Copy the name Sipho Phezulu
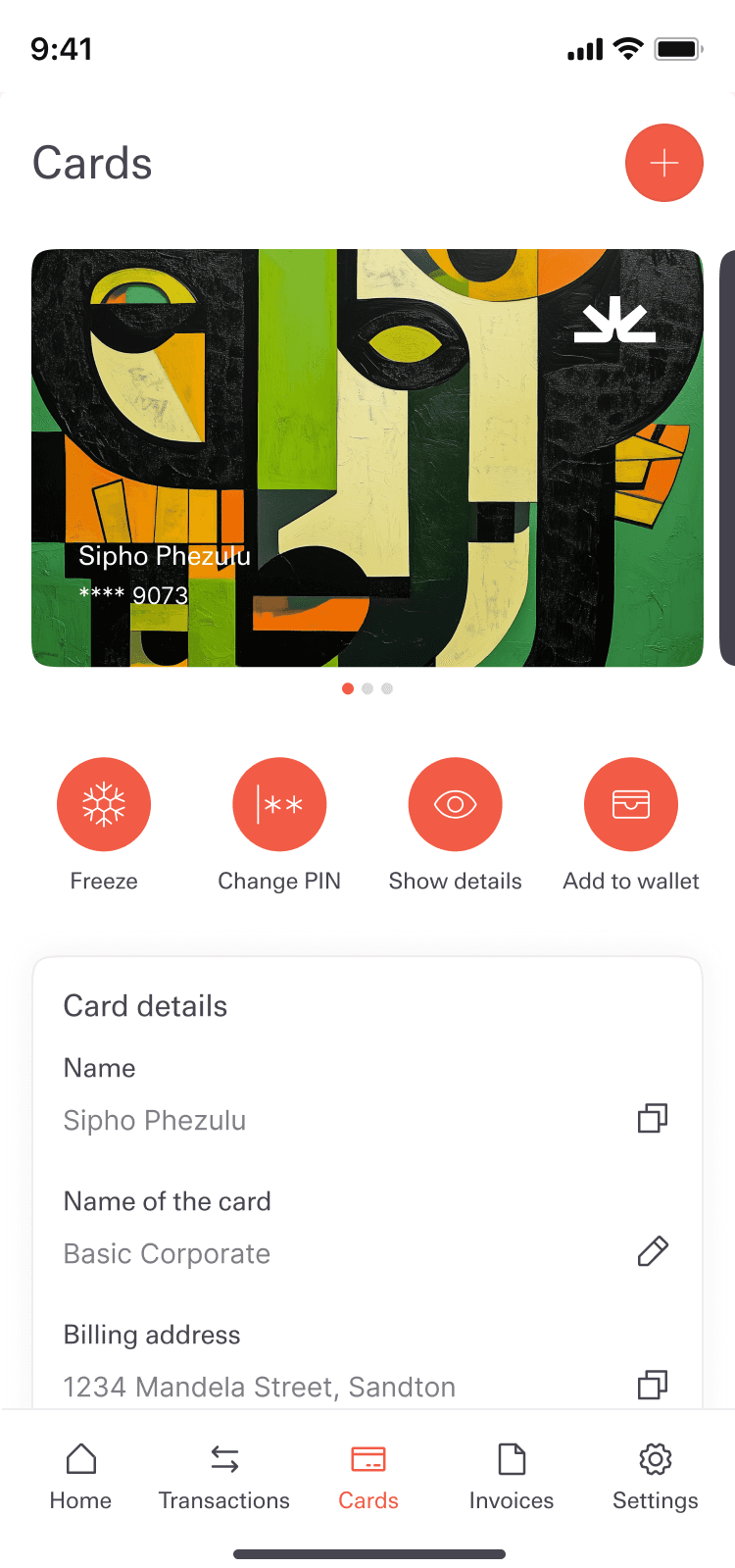 pos(653,1118)
